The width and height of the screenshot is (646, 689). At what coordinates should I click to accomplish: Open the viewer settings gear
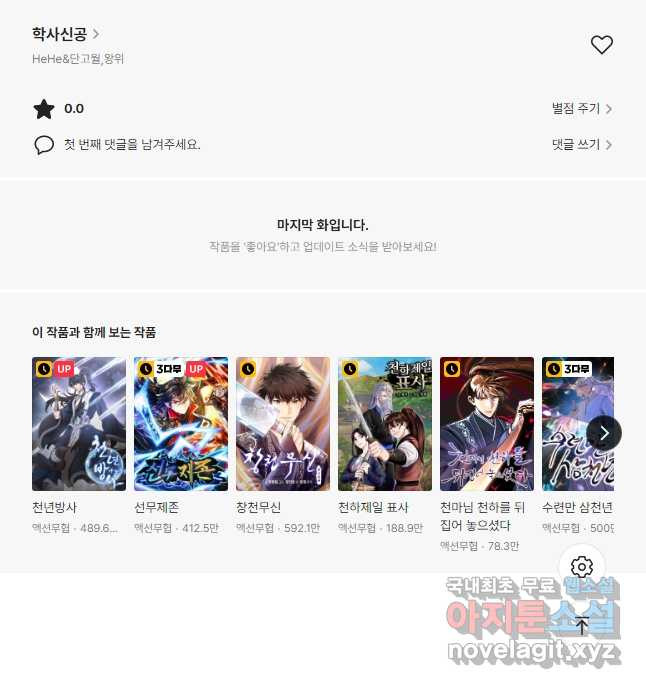tap(582, 567)
